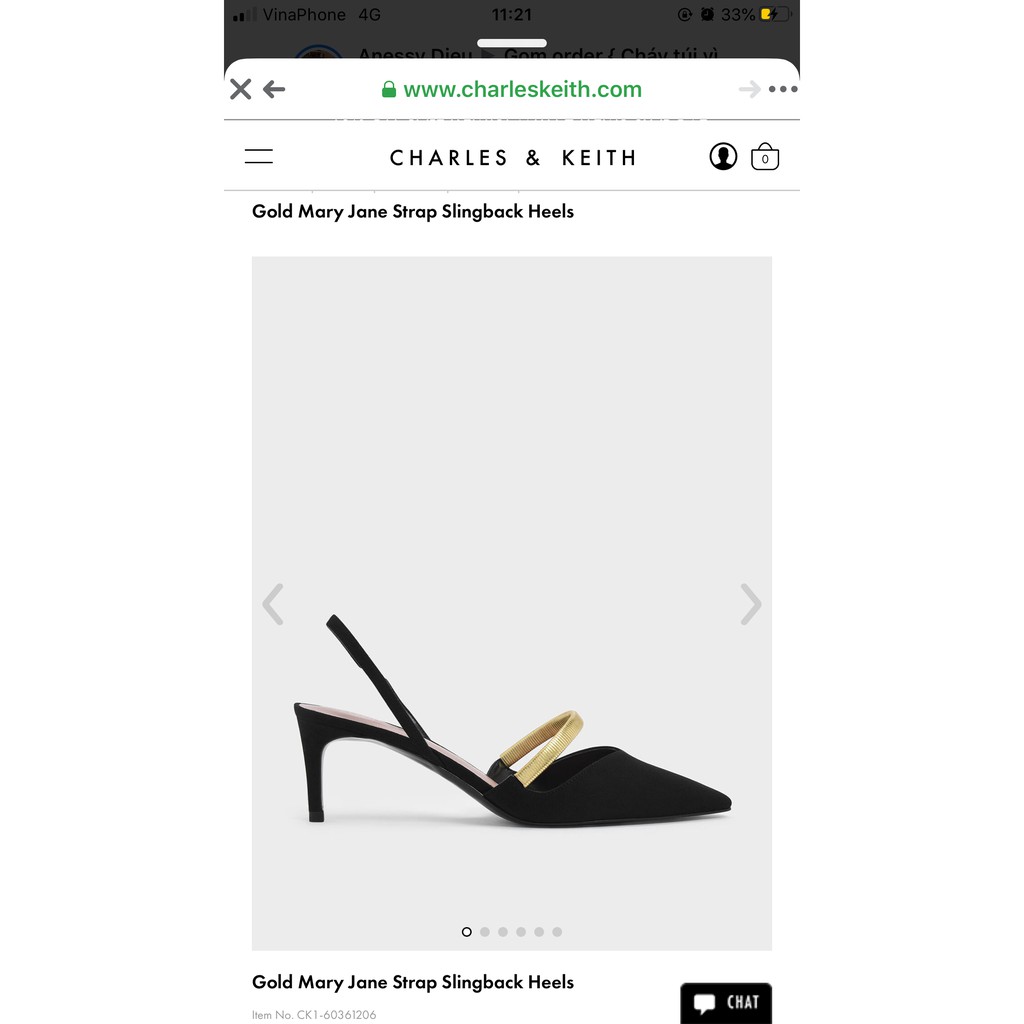View the shopping bag

coord(765,157)
